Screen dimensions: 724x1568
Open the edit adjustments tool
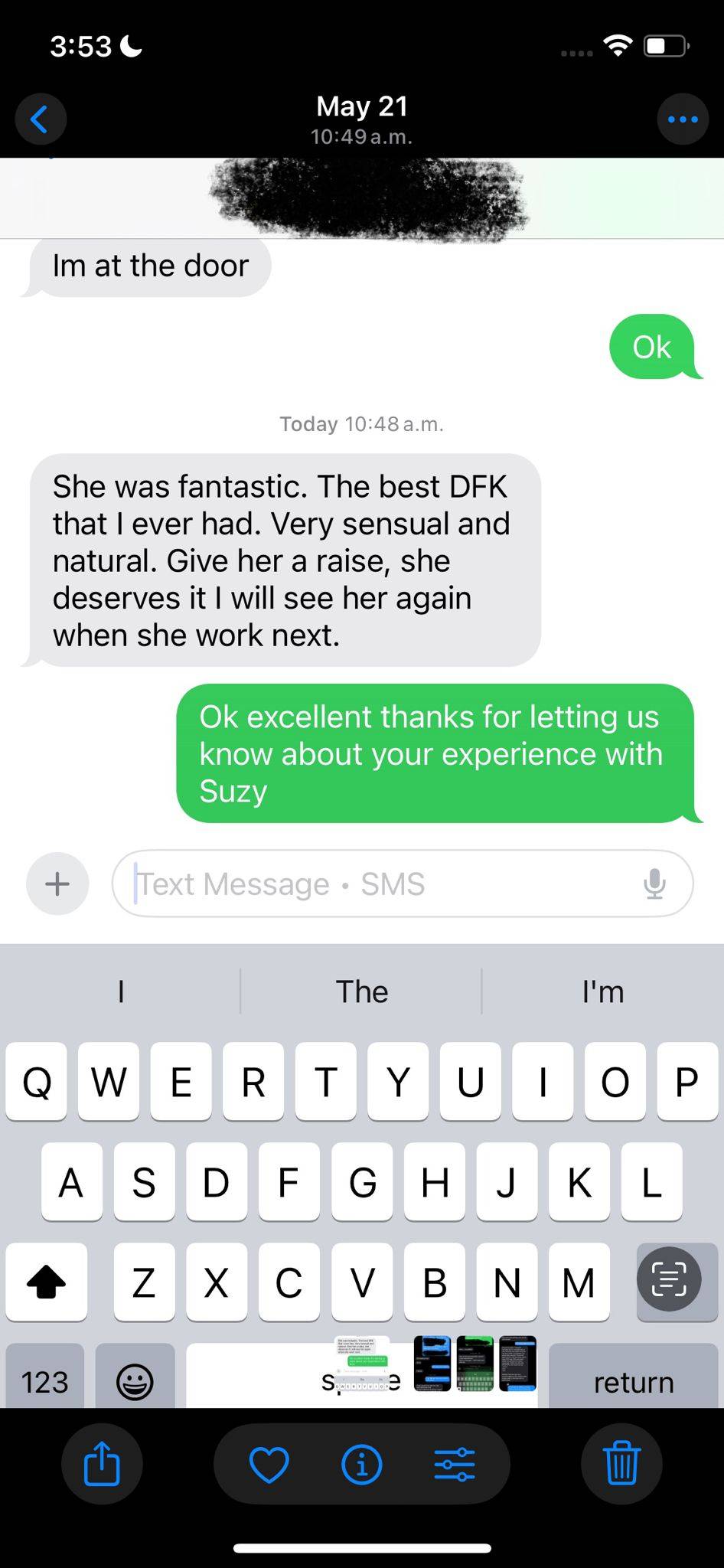pos(455,1464)
